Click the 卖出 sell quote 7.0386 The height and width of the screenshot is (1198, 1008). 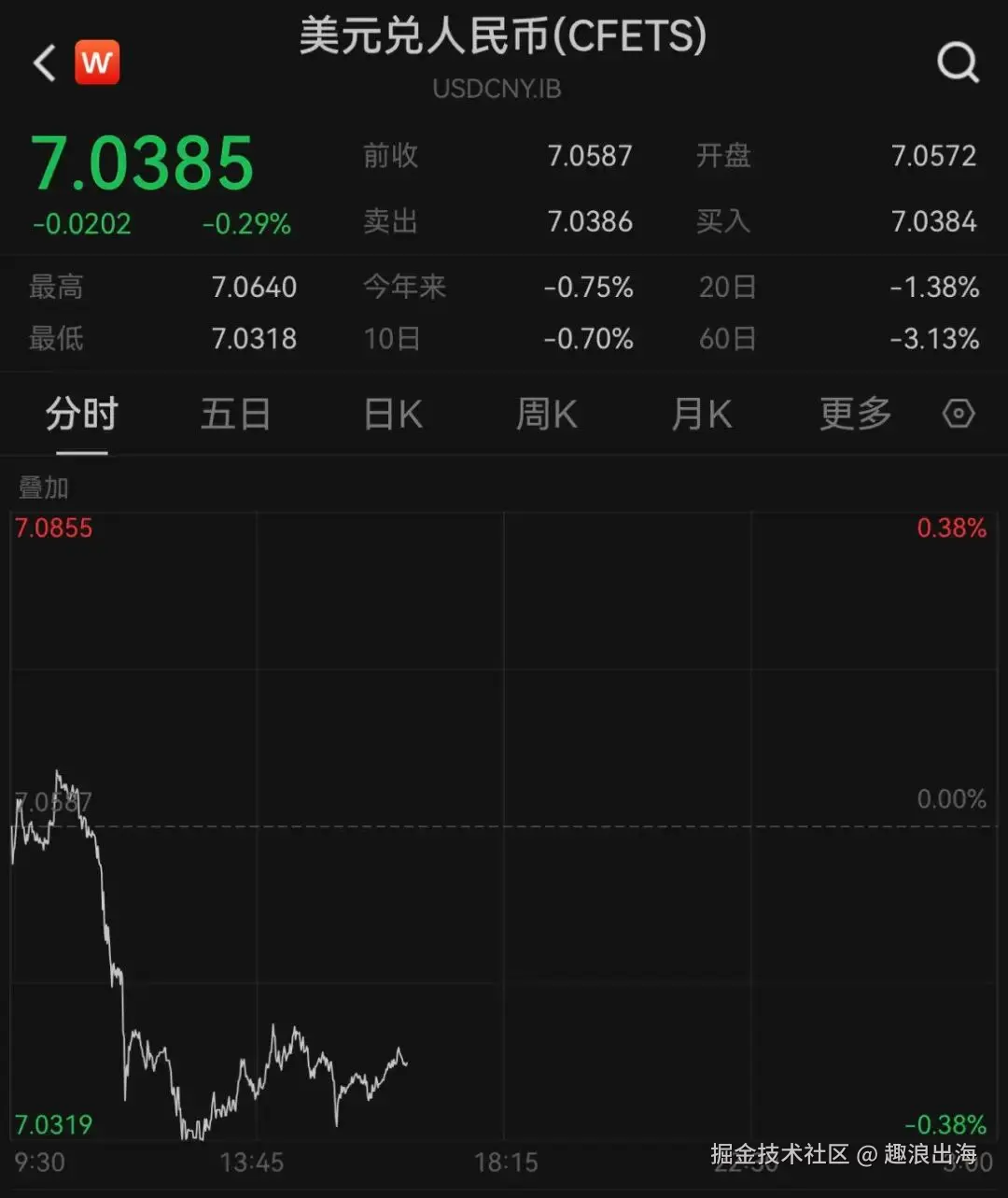[590, 222]
